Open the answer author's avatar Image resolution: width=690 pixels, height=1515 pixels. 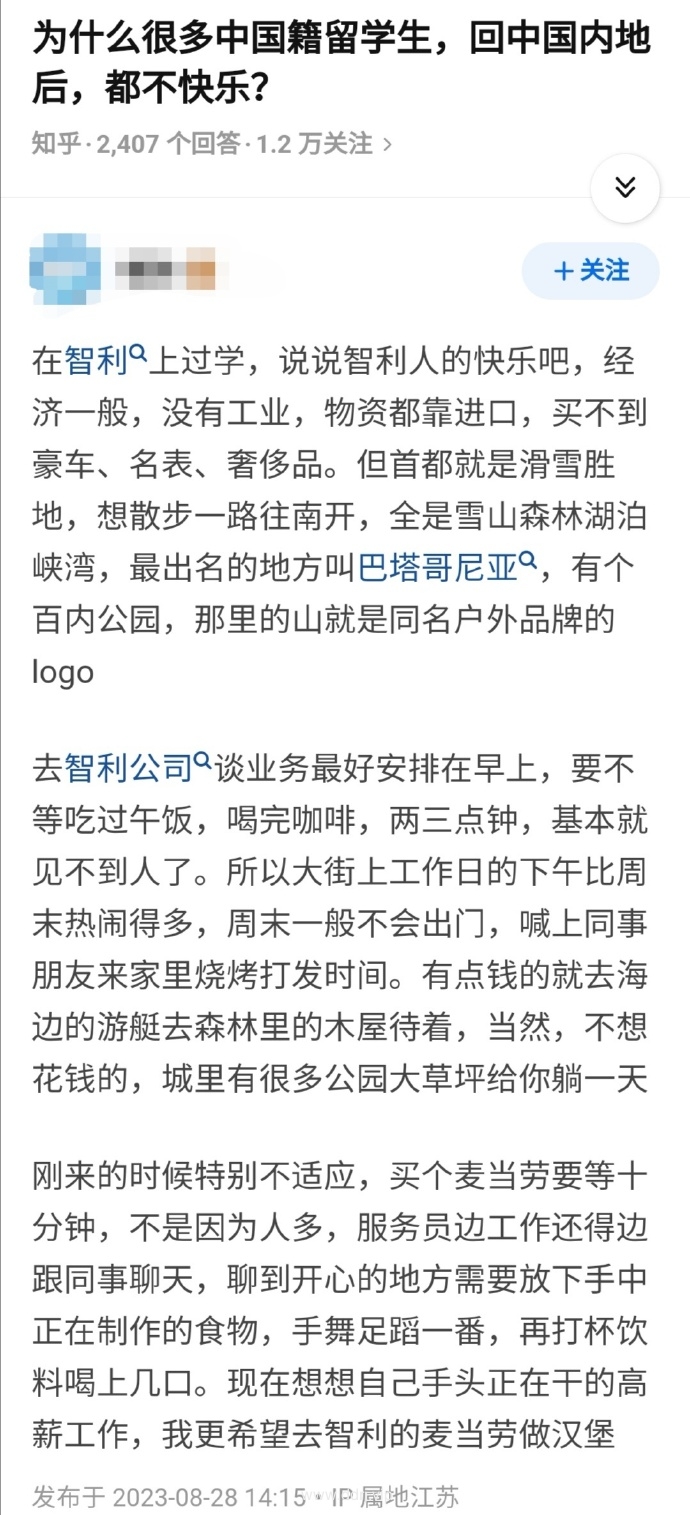click(x=66, y=269)
